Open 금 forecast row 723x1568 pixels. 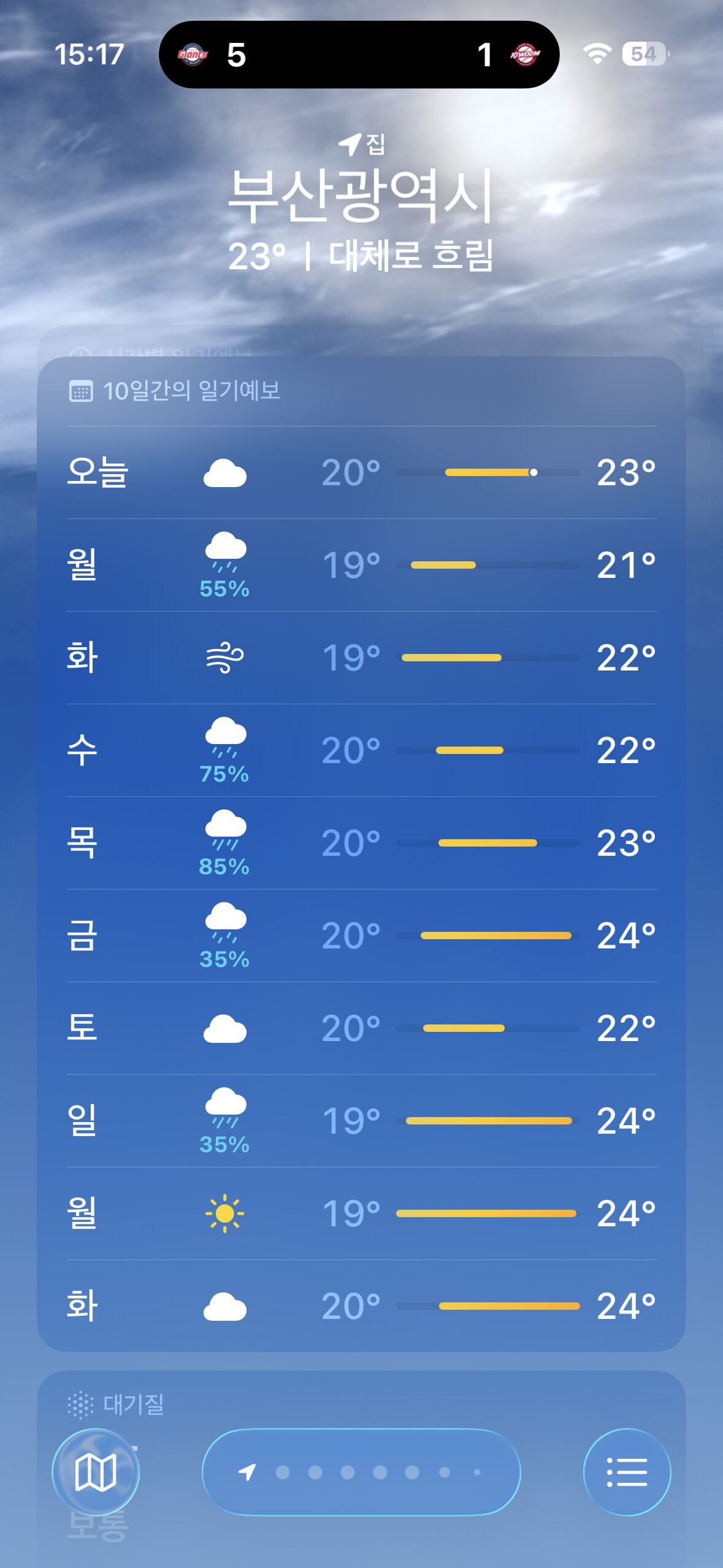[x=361, y=936]
